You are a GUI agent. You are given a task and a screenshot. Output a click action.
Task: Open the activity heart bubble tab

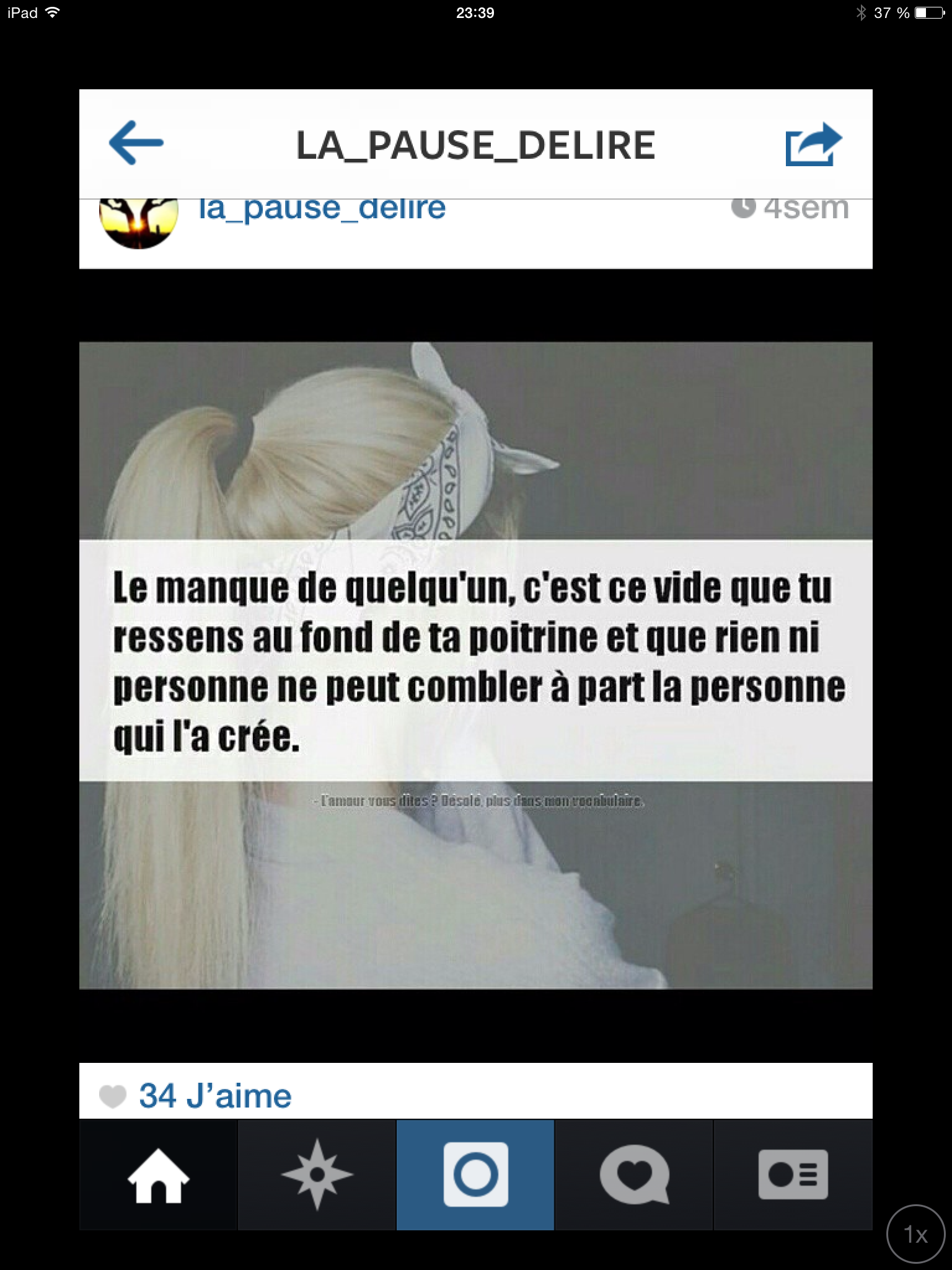[x=634, y=1175]
